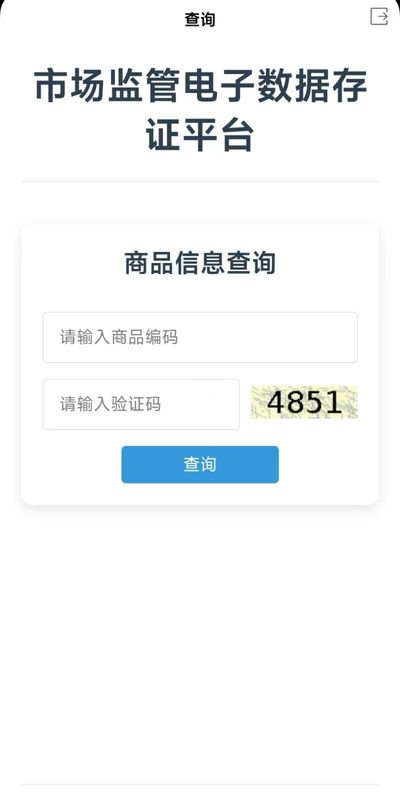The height and width of the screenshot is (800, 400).
Task: Focus the verification code input field
Action: 141,404
